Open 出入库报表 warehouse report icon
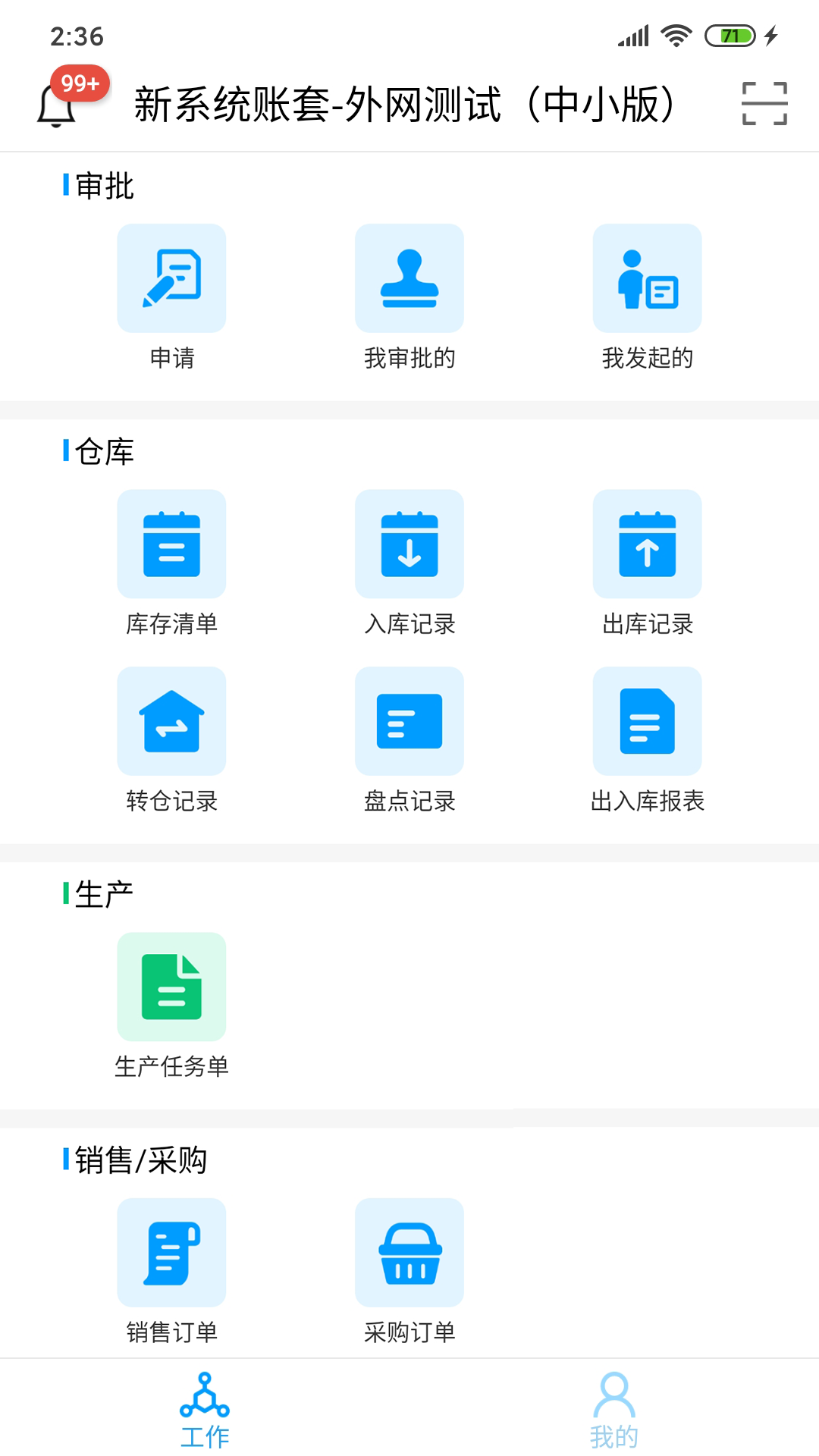 (x=647, y=720)
